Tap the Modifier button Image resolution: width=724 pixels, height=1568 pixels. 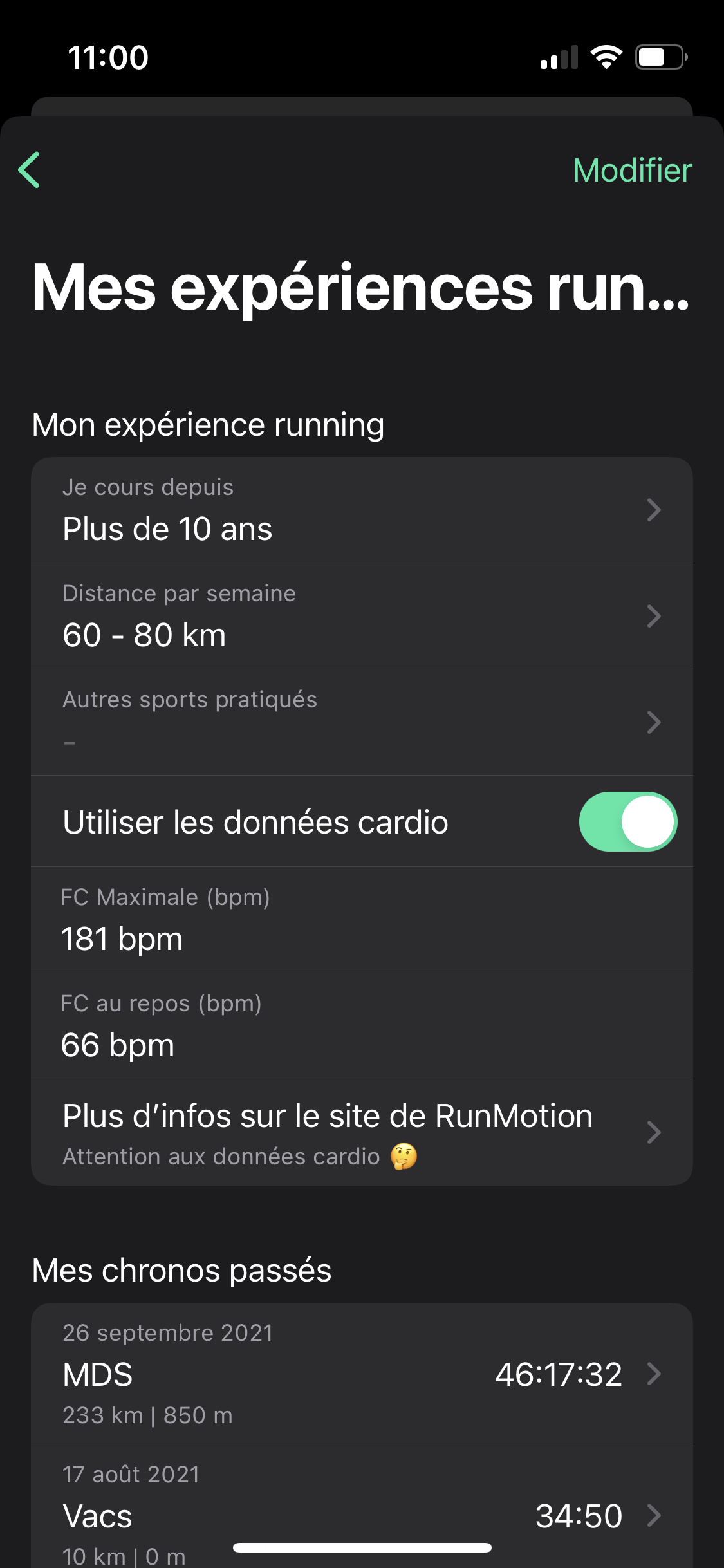click(632, 171)
